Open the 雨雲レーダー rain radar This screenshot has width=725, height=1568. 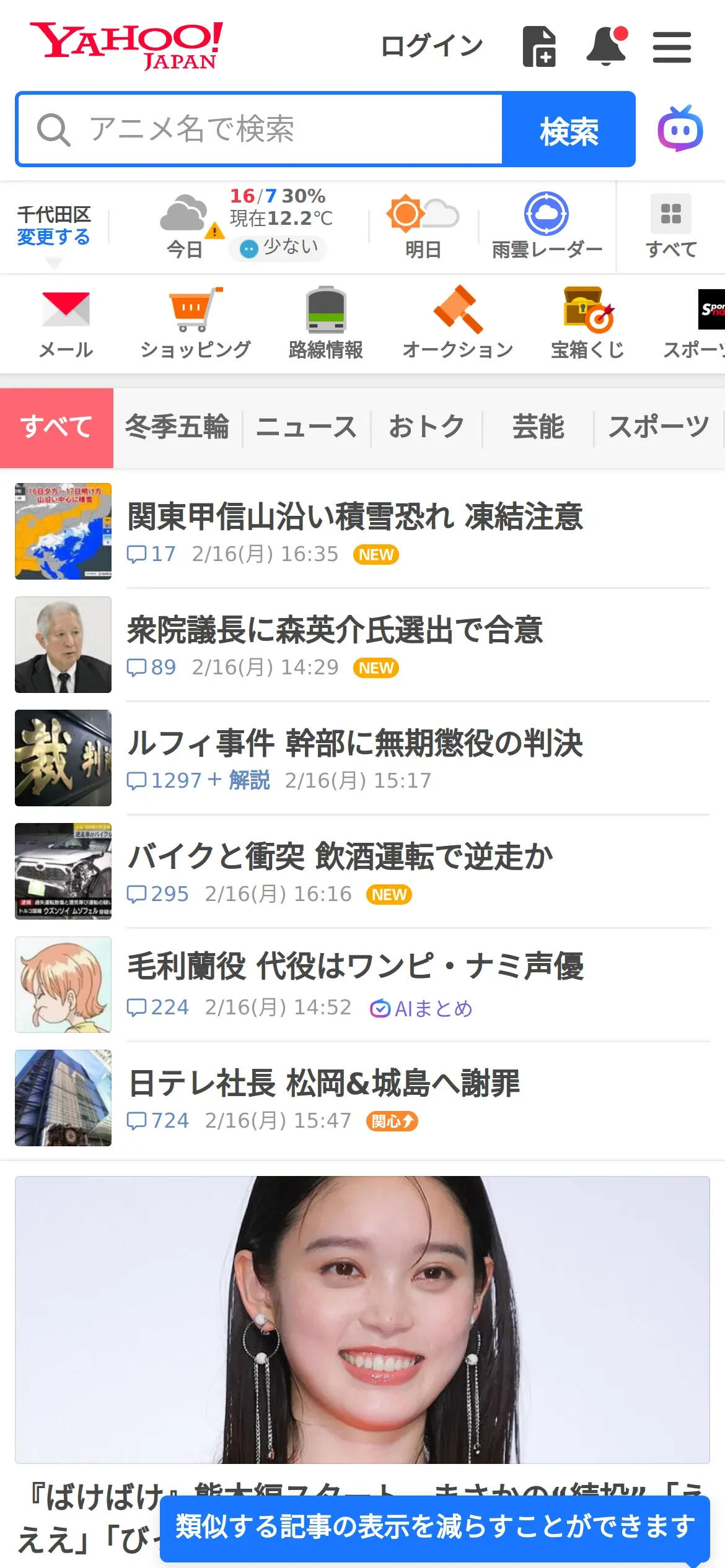click(547, 226)
